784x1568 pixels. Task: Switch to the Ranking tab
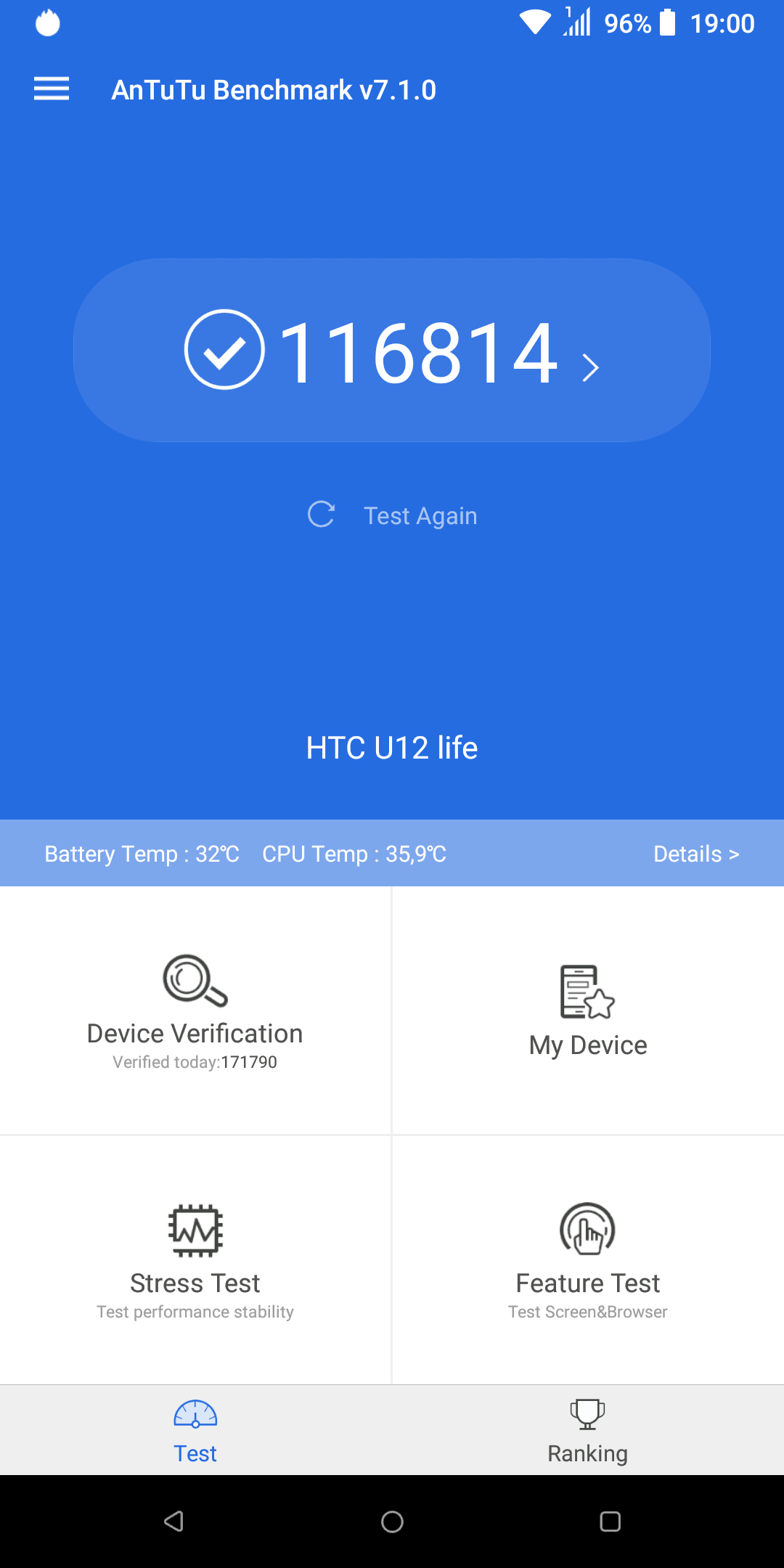(x=588, y=1431)
